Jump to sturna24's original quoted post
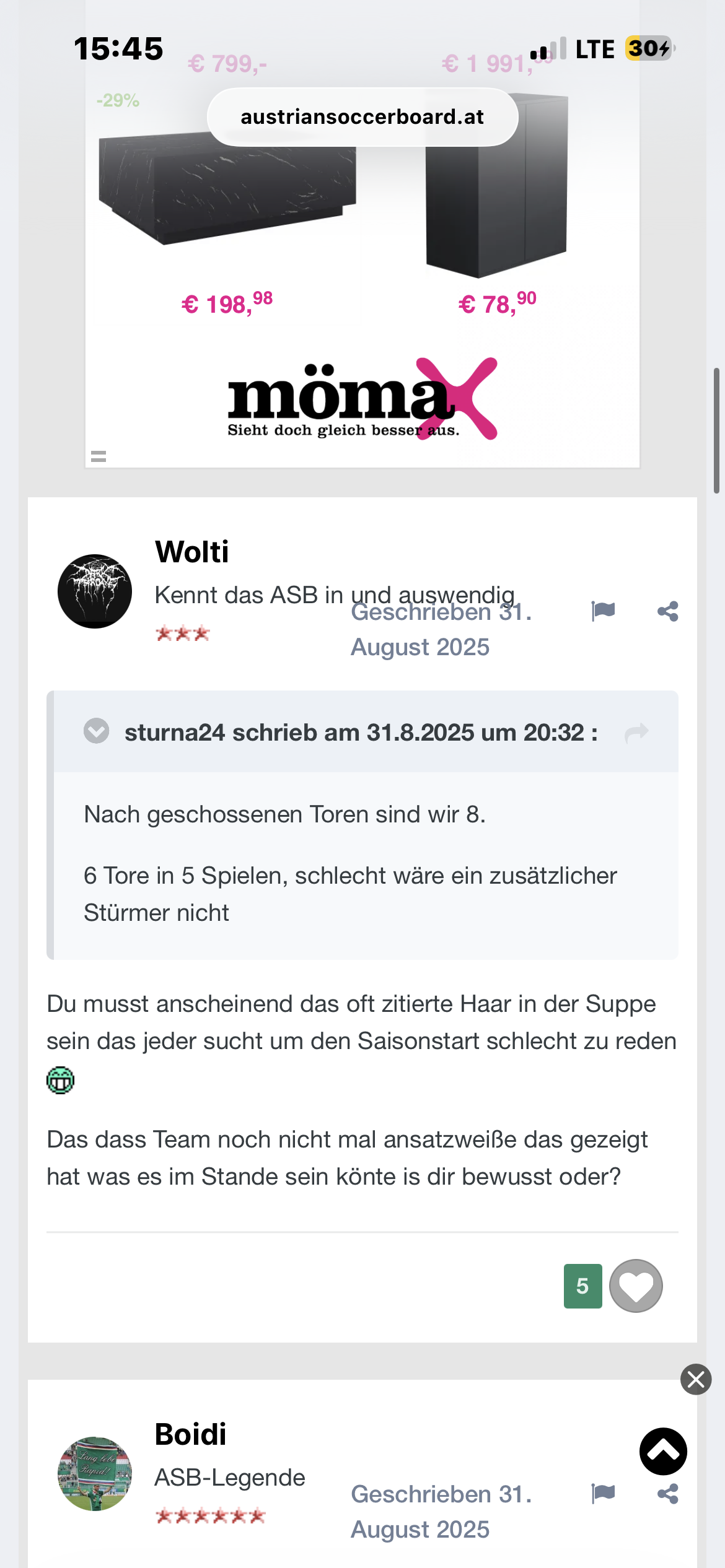Viewport: 725px width, 1568px height. (x=636, y=733)
